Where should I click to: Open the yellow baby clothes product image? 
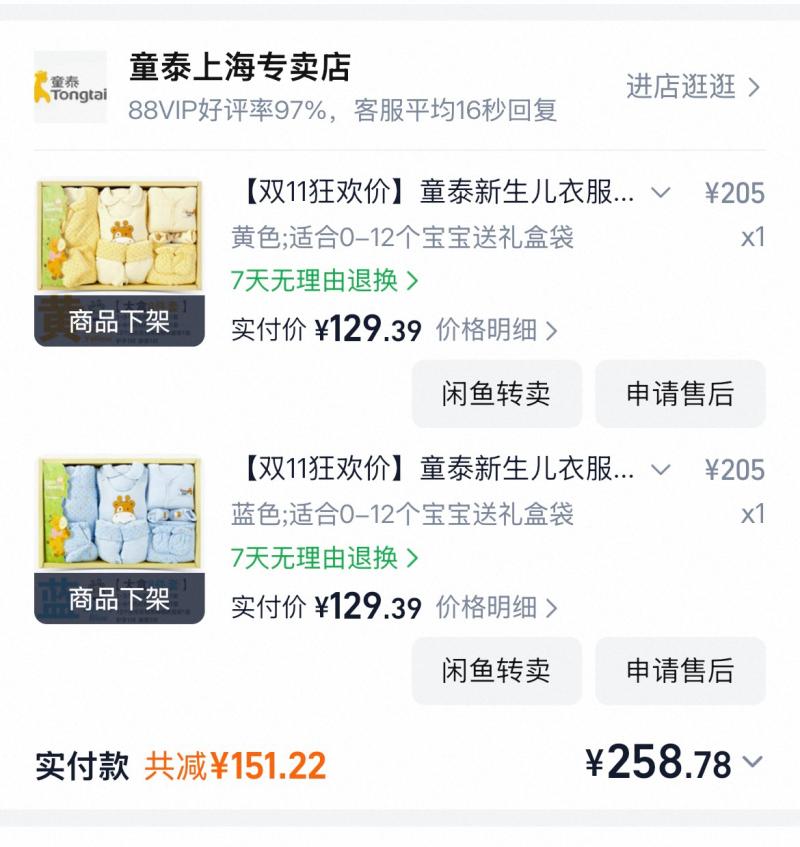[119, 263]
